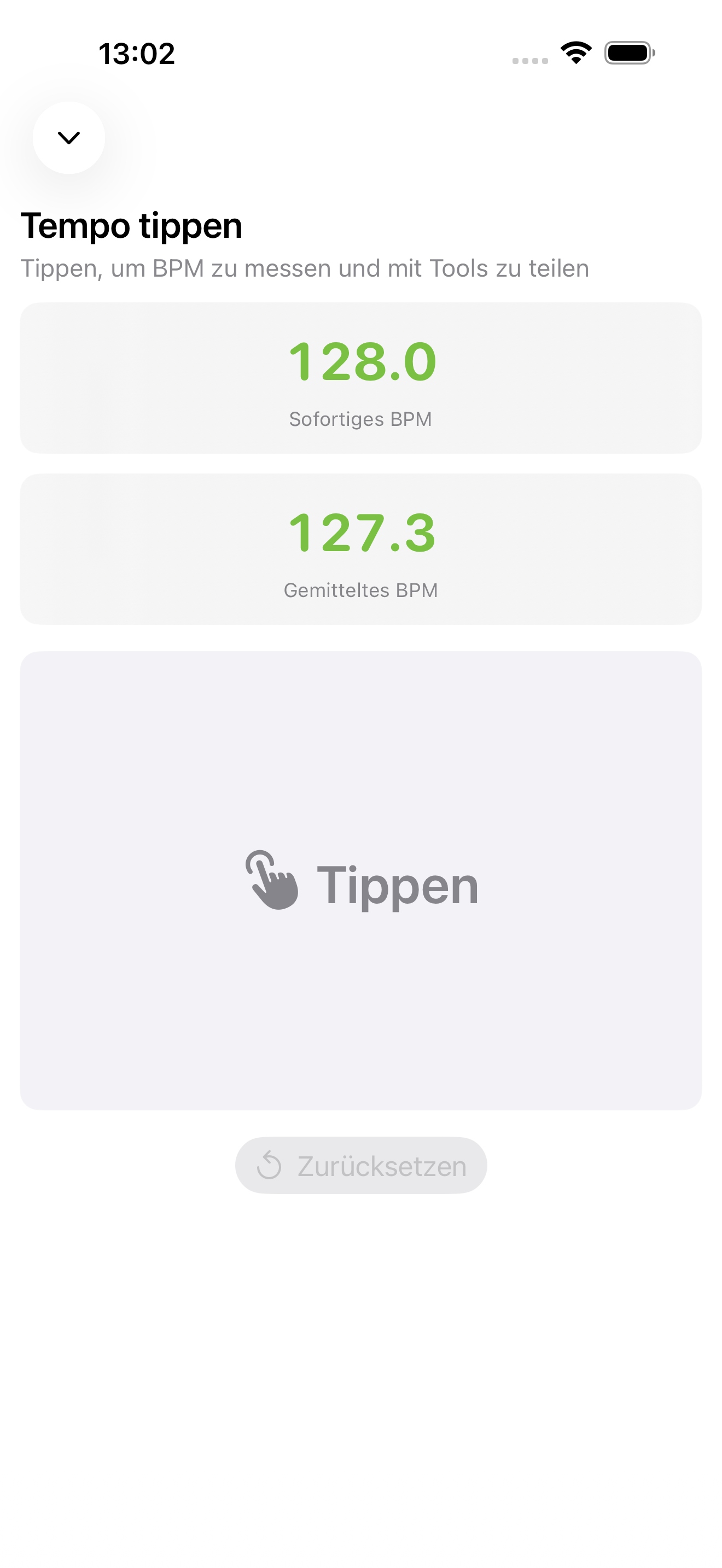Tap the Sofortiges BPM label text
The height and width of the screenshot is (1568, 722).
pos(361,418)
